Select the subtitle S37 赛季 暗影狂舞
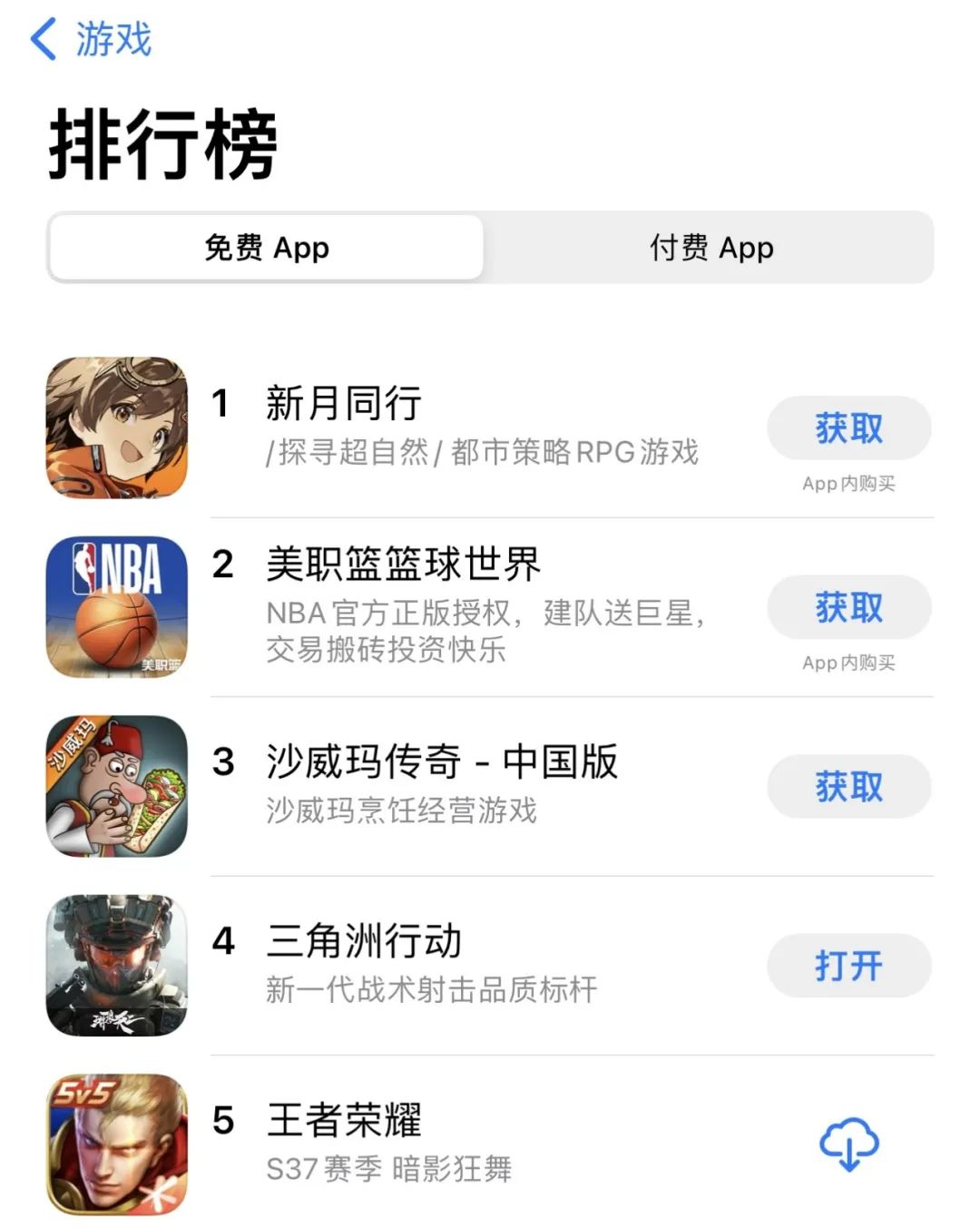Viewport: 980px width, 1228px height. point(390,1171)
